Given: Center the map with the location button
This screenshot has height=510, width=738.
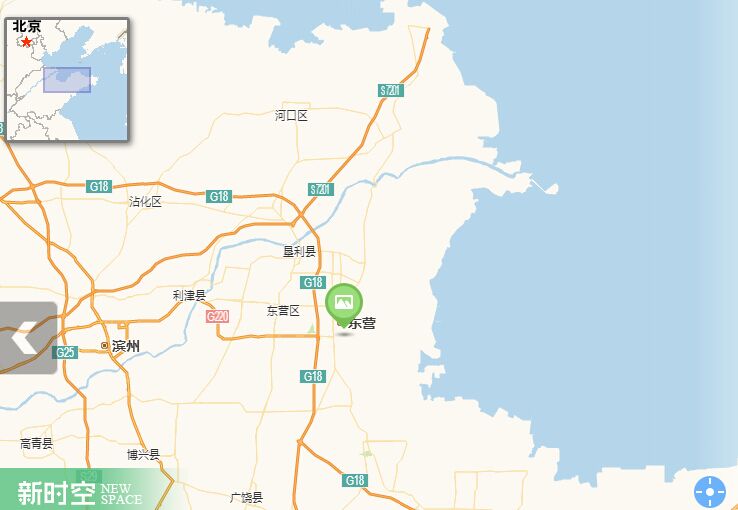Looking at the screenshot, I should [x=709, y=492].
